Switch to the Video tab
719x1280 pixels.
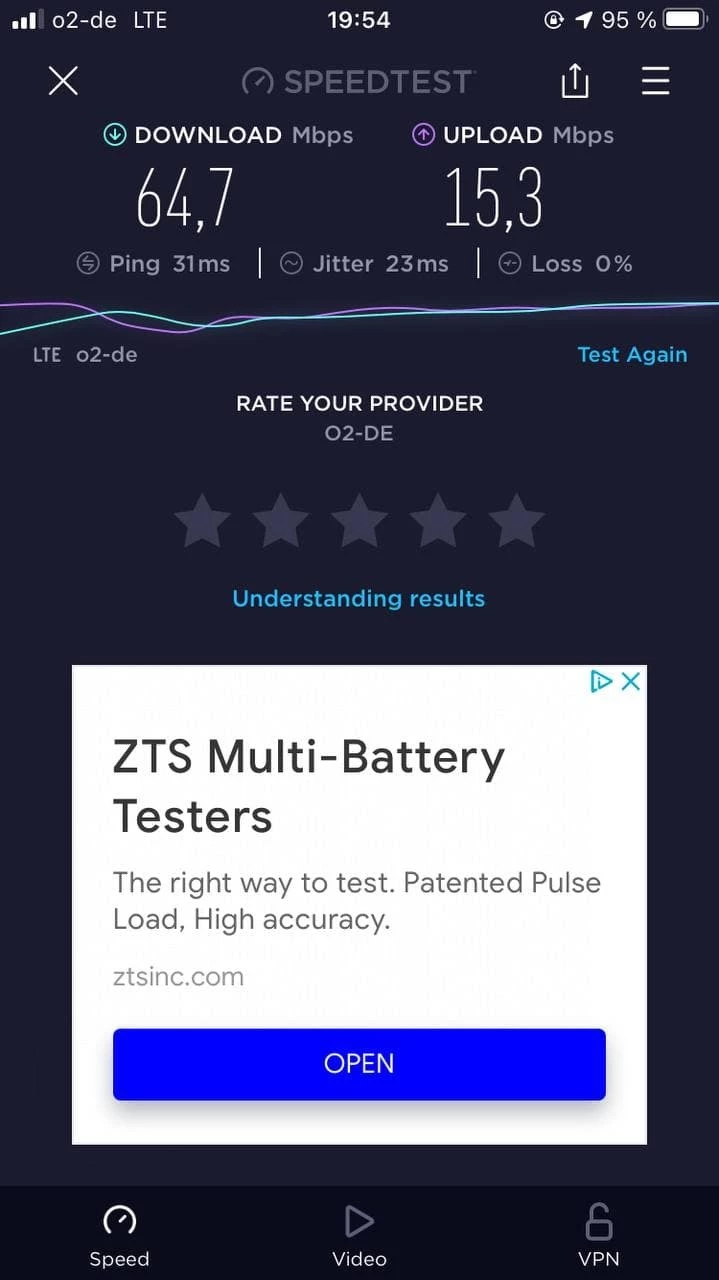(359, 1236)
